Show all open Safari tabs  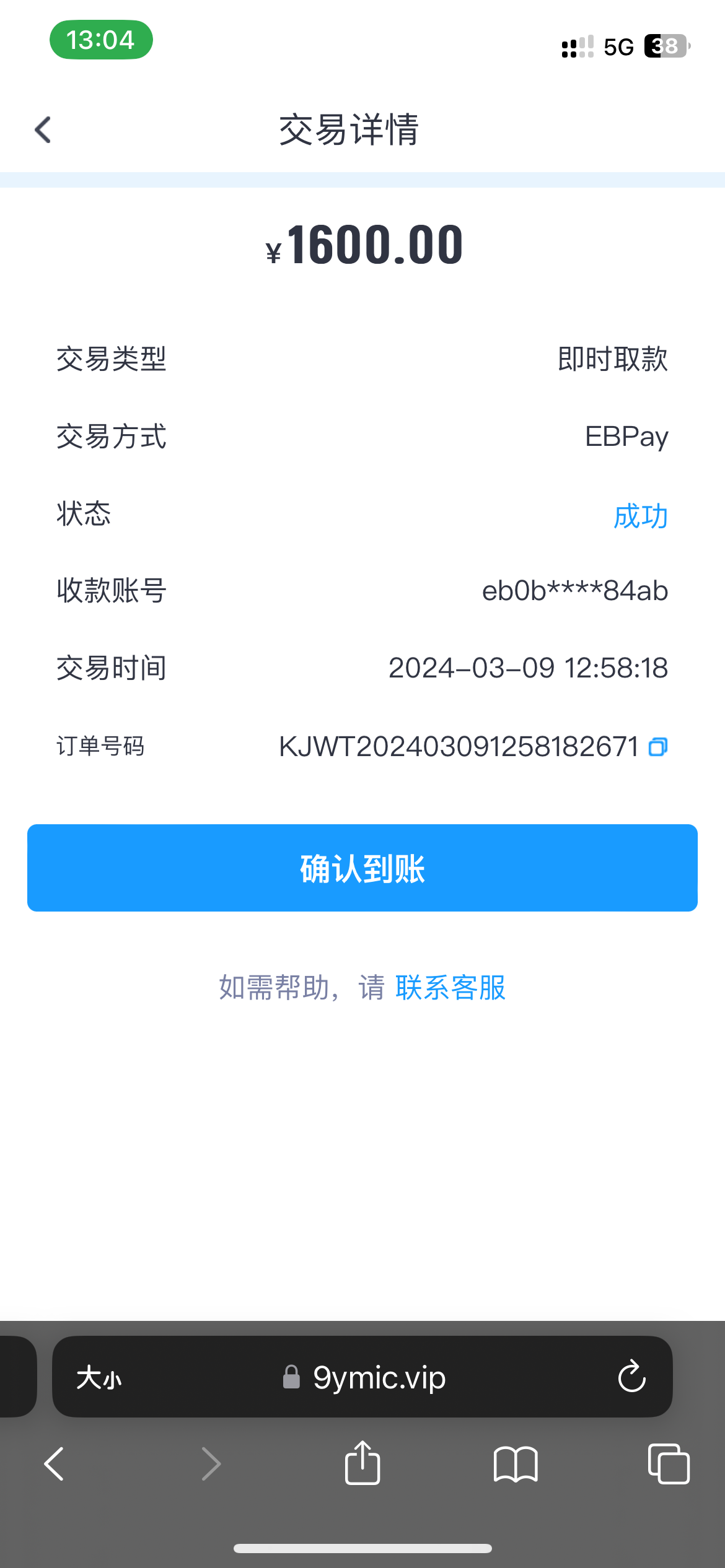(668, 1464)
